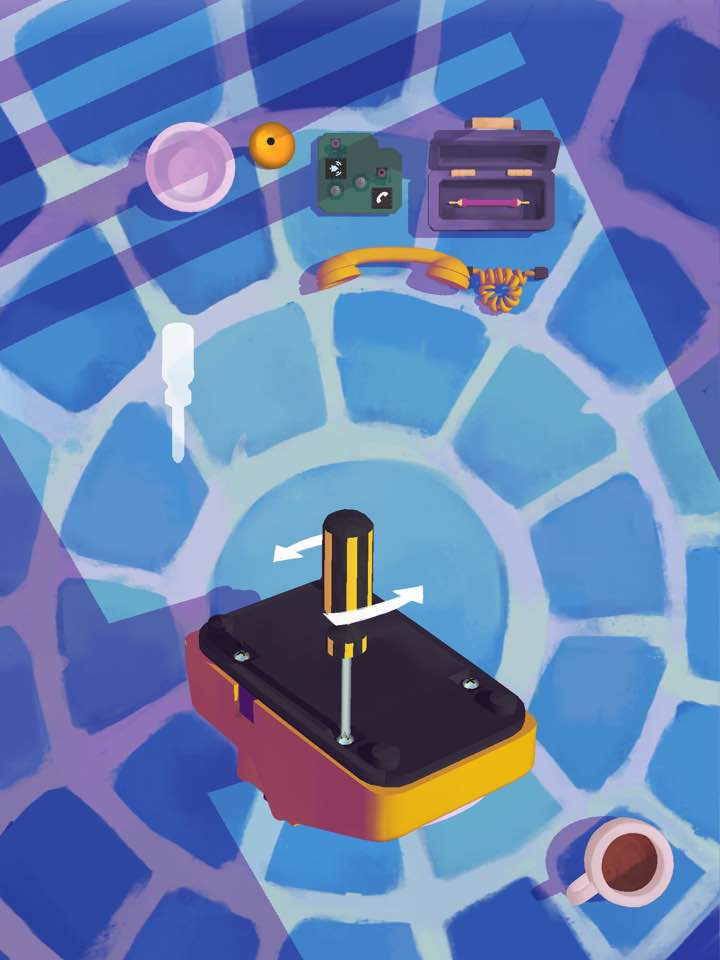Pick the small orange knob part
Viewport: 720px width, 960px height.
tap(271, 147)
